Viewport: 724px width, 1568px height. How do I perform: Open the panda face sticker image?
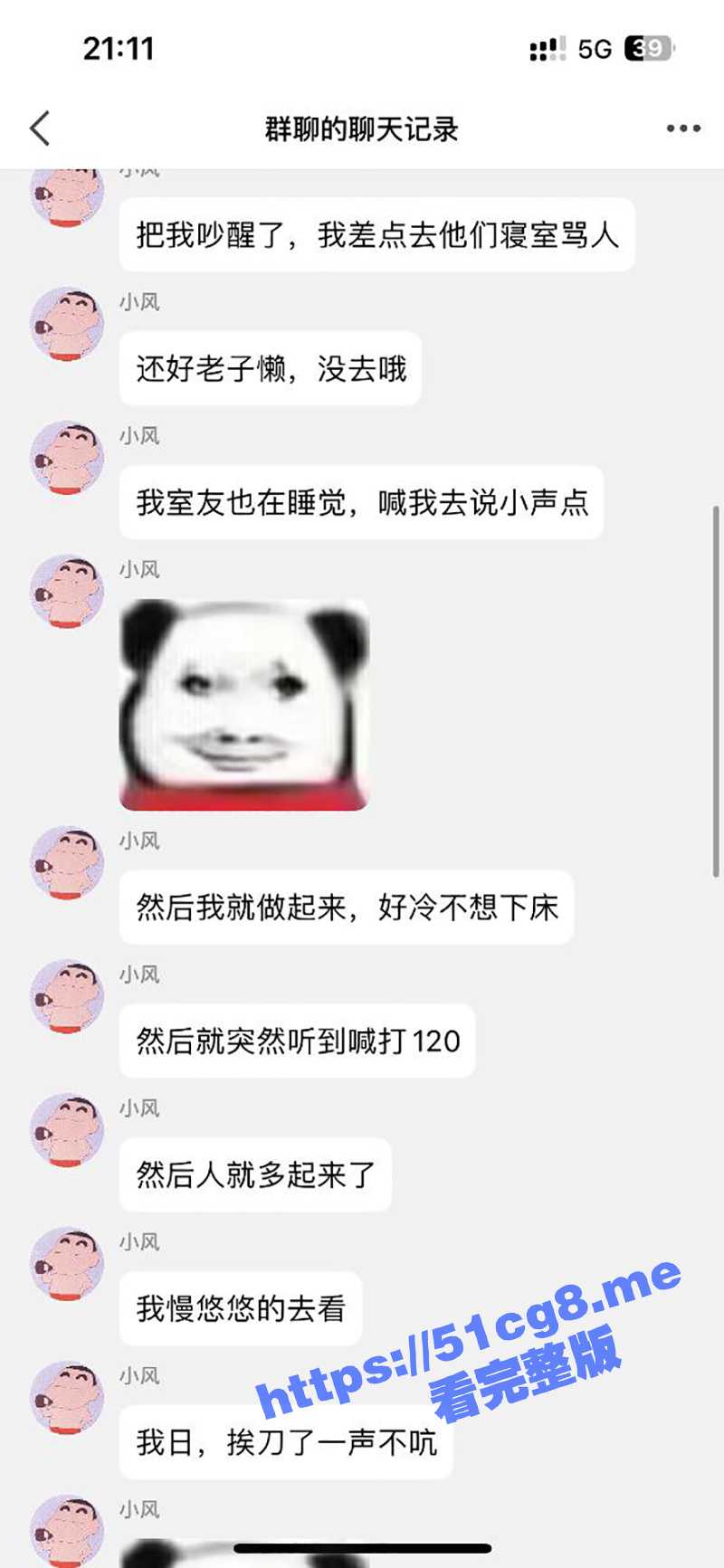244,704
